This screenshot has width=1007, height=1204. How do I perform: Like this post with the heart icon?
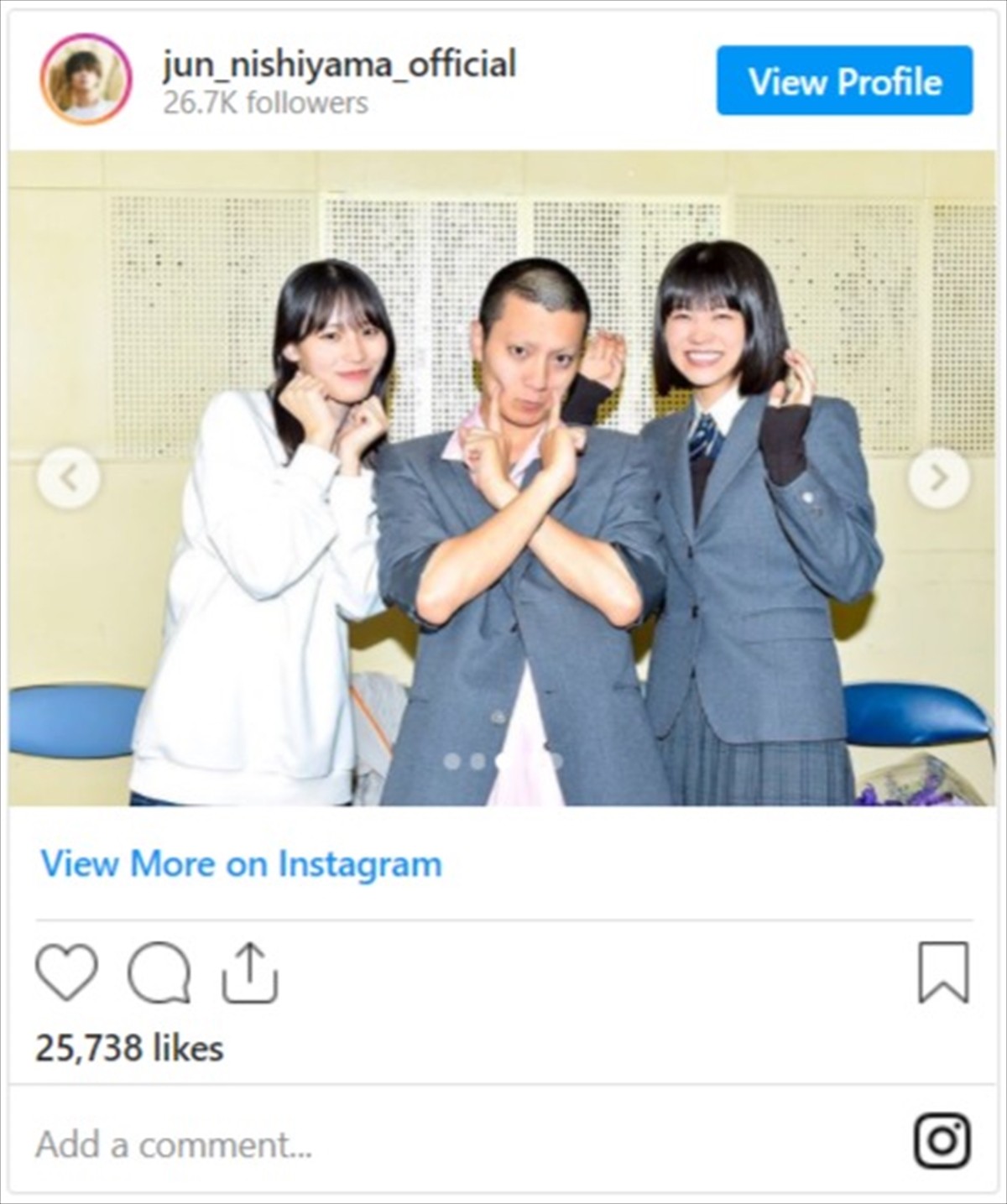coord(67,973)
